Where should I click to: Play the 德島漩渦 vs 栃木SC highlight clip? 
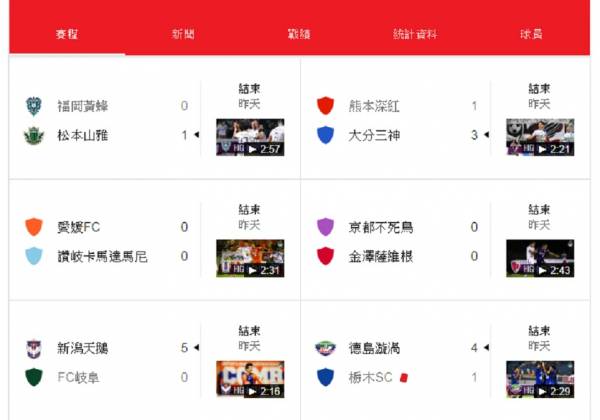[x=540, y=379]
